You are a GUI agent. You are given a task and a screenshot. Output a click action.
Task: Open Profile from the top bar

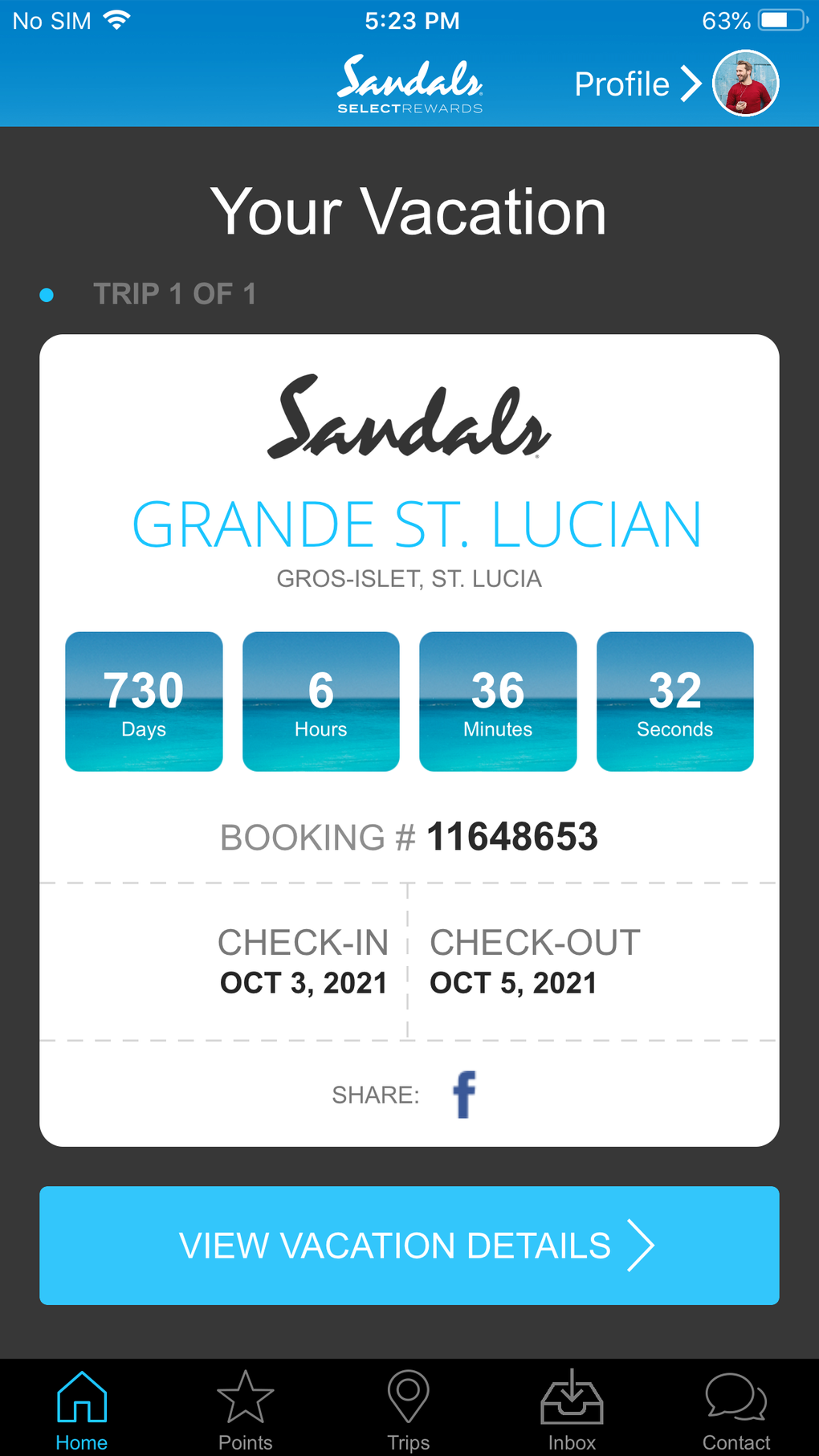click(x=621, y=83)
